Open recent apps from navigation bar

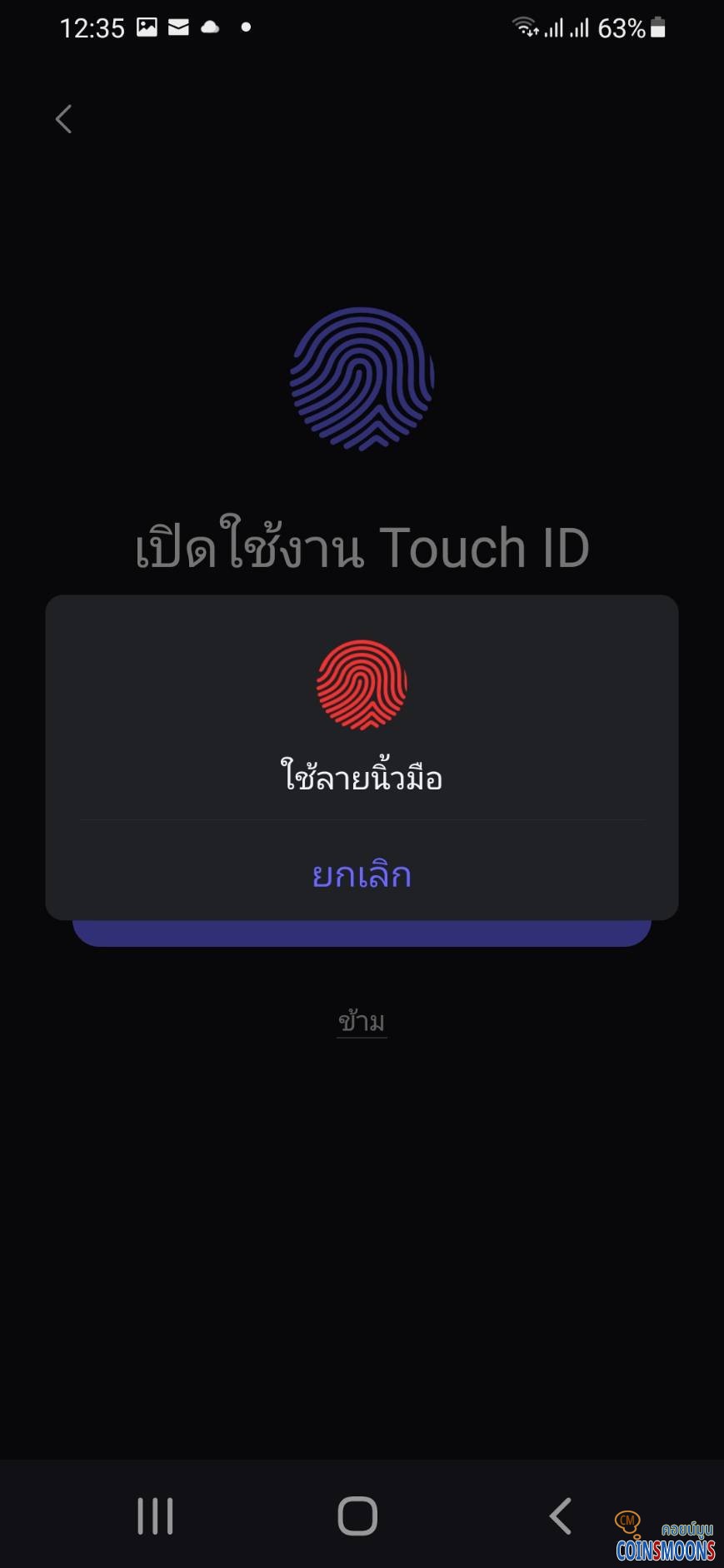(x=155, y=1516)
